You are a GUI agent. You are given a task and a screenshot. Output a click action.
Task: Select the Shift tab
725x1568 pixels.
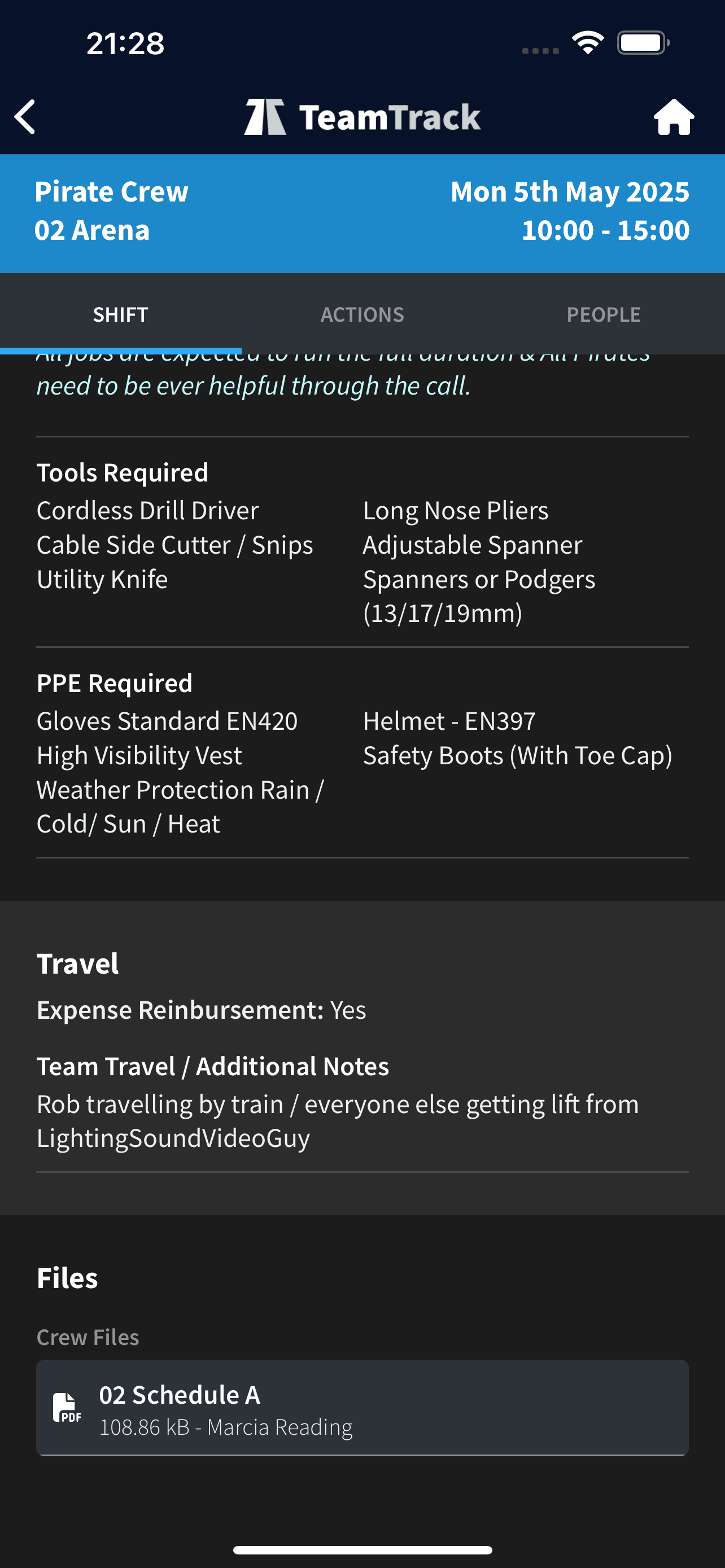pos(120,314)
